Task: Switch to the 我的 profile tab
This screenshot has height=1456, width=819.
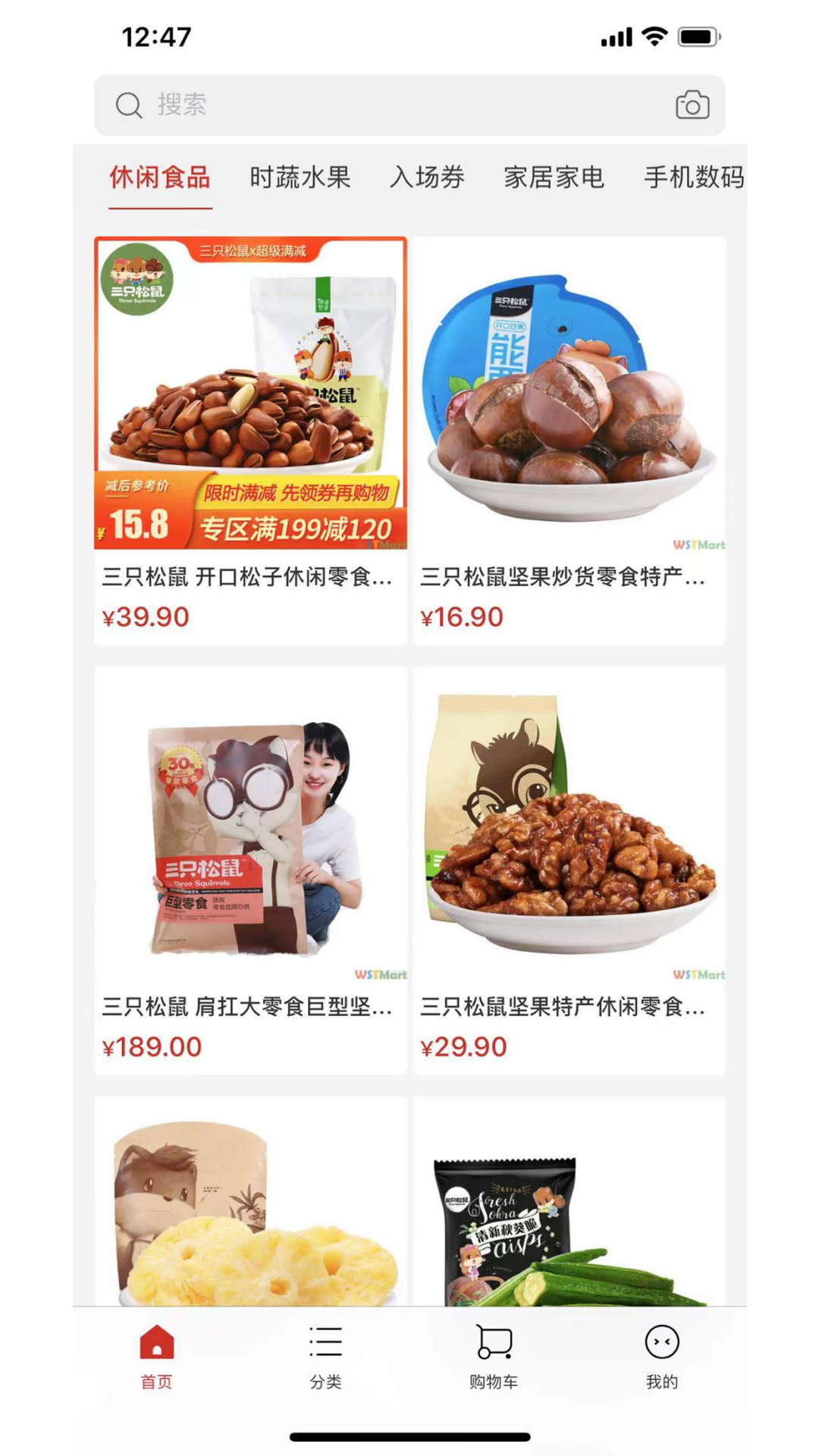Action: (x=661, y=1356)
